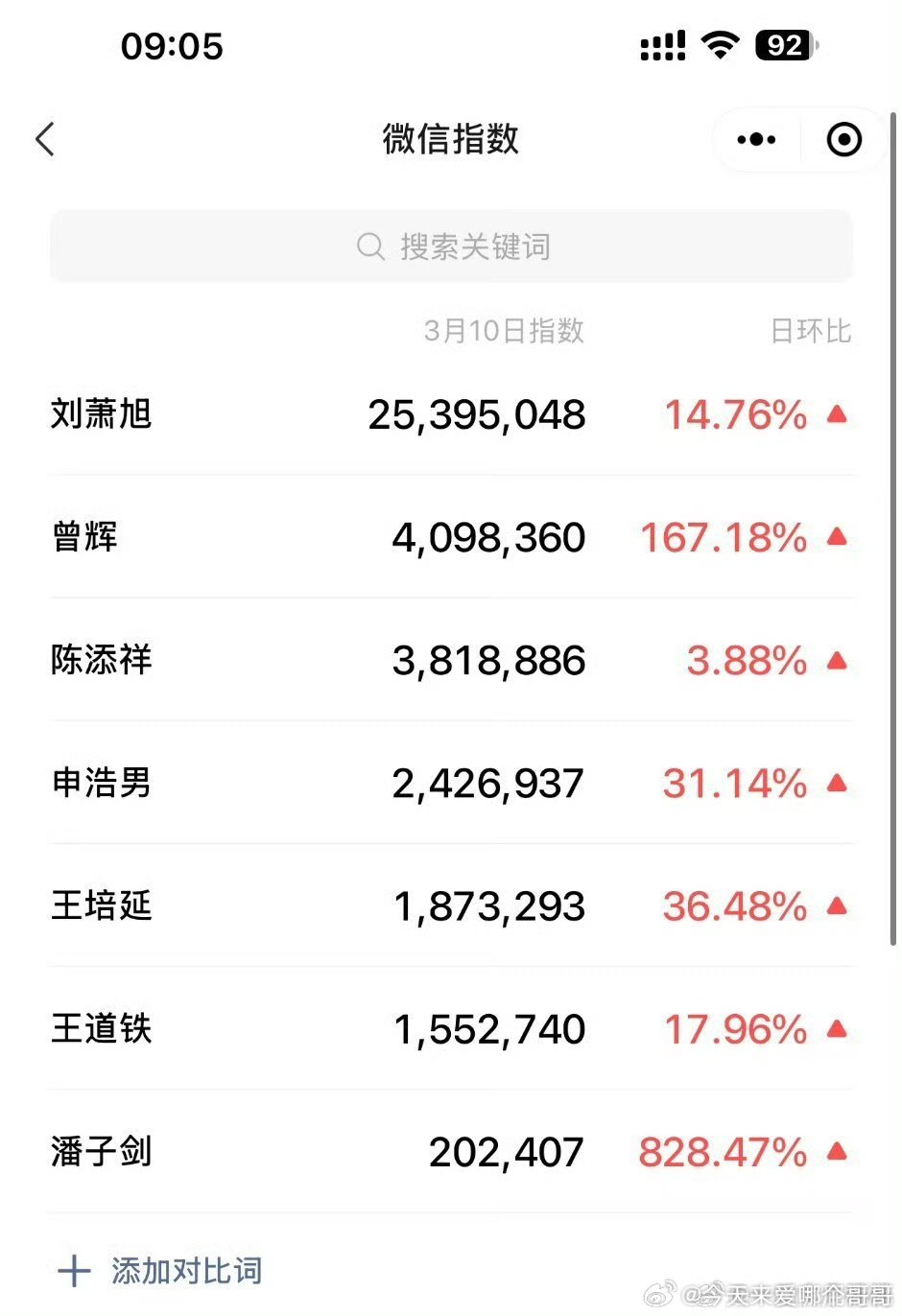The width and height of the screenshot is (902, 1316).
Task: Select keyword 陈添祥 to view details
Action: click(x=99, y=660)
